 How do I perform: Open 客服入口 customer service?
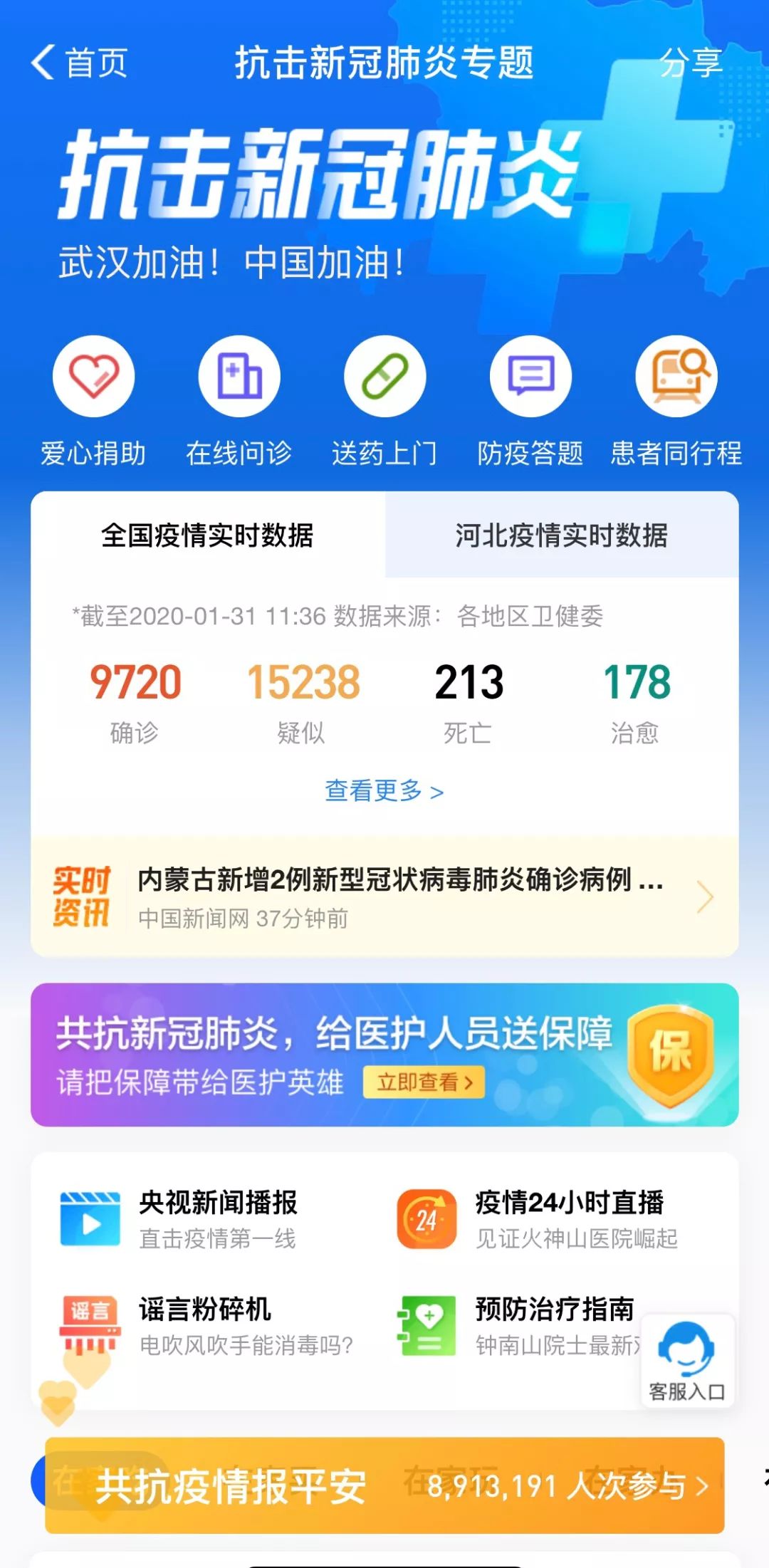point(686,1360)
